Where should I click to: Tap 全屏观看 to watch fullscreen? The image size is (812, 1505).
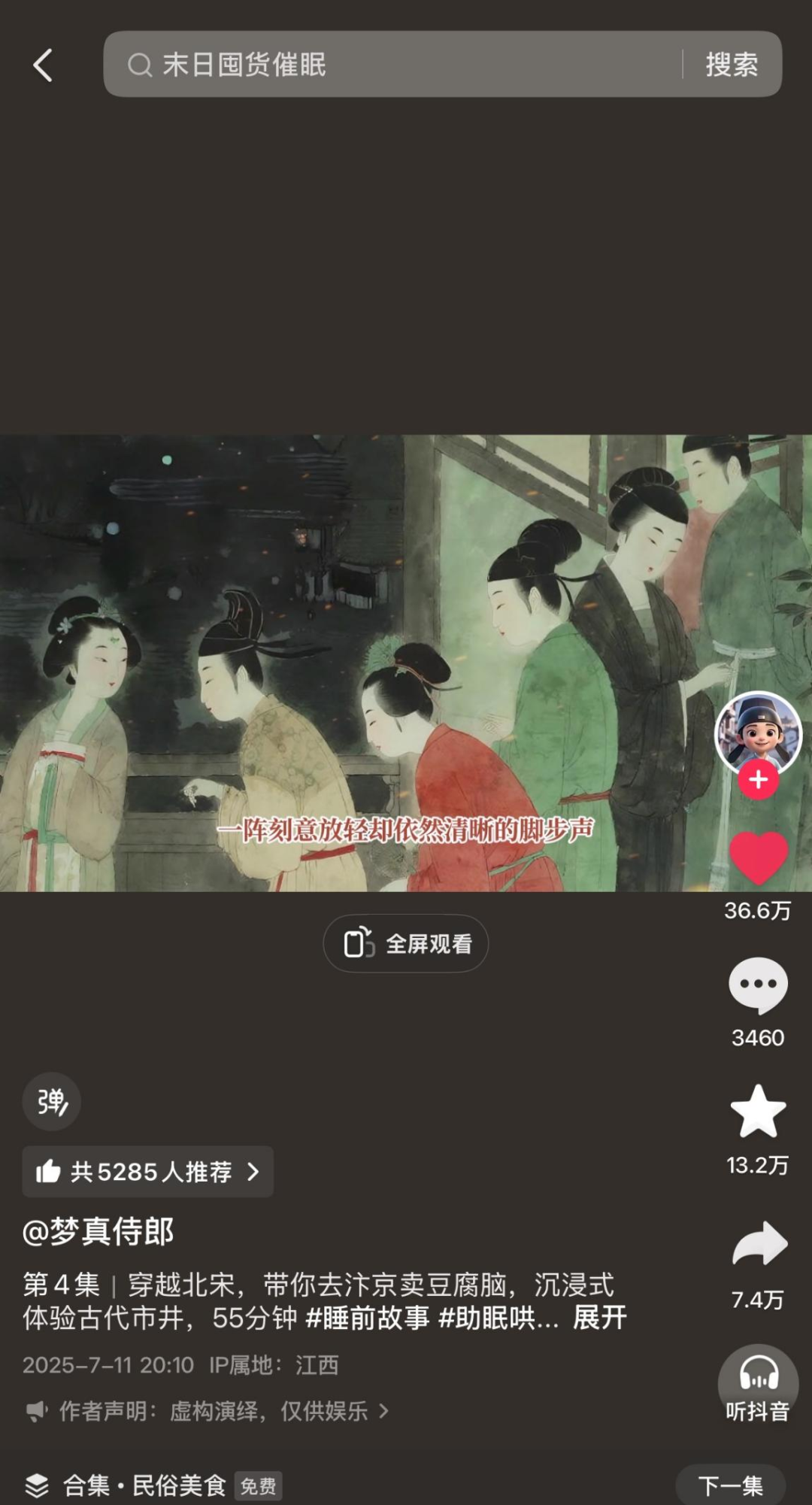pos(406,943)
